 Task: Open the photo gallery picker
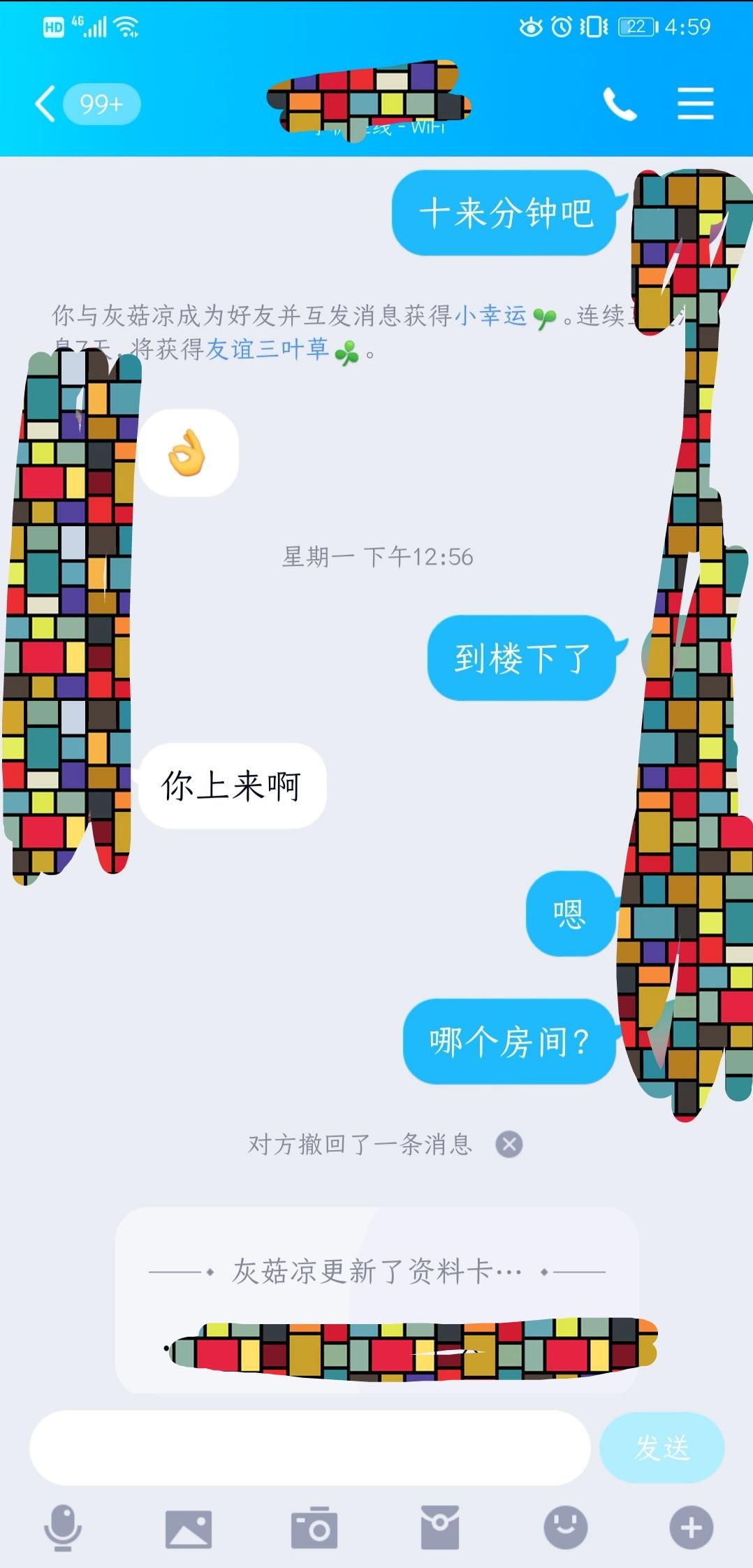188,1528
